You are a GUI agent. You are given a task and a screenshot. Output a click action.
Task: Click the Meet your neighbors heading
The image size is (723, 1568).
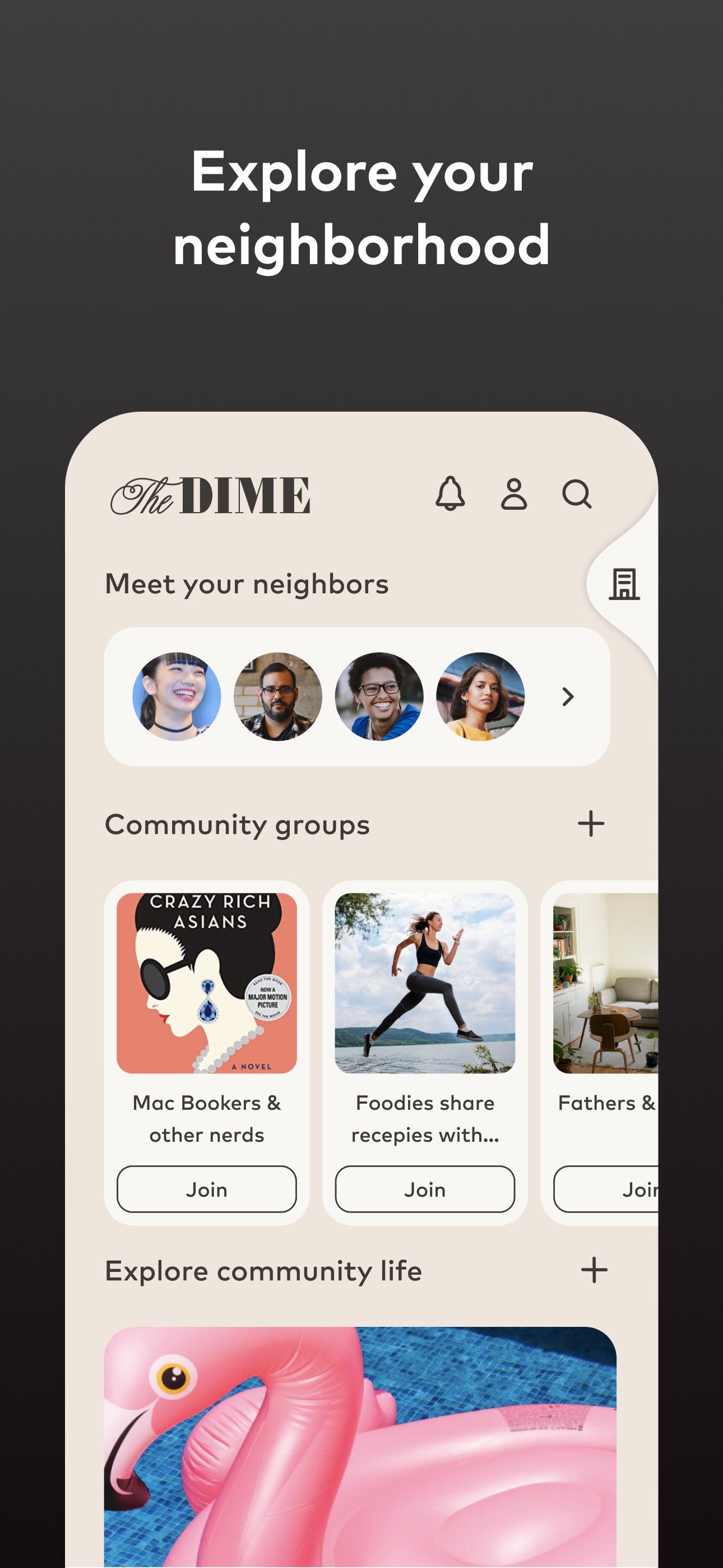[x=247, y=585]
